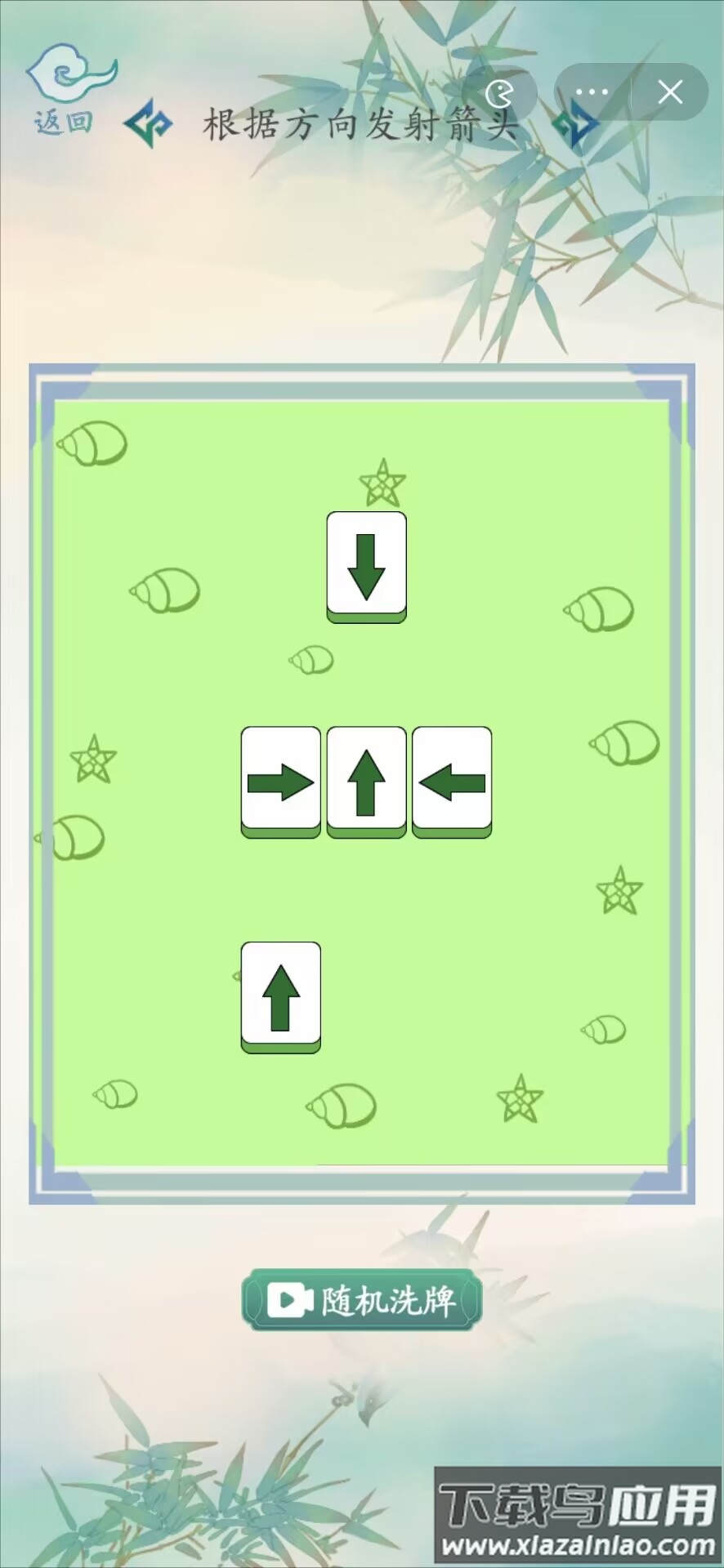The height and width of the screenshot is (1568, 724).
Task: Fire the up arrow tile in the middle row
Action: (x=366, y=782)
